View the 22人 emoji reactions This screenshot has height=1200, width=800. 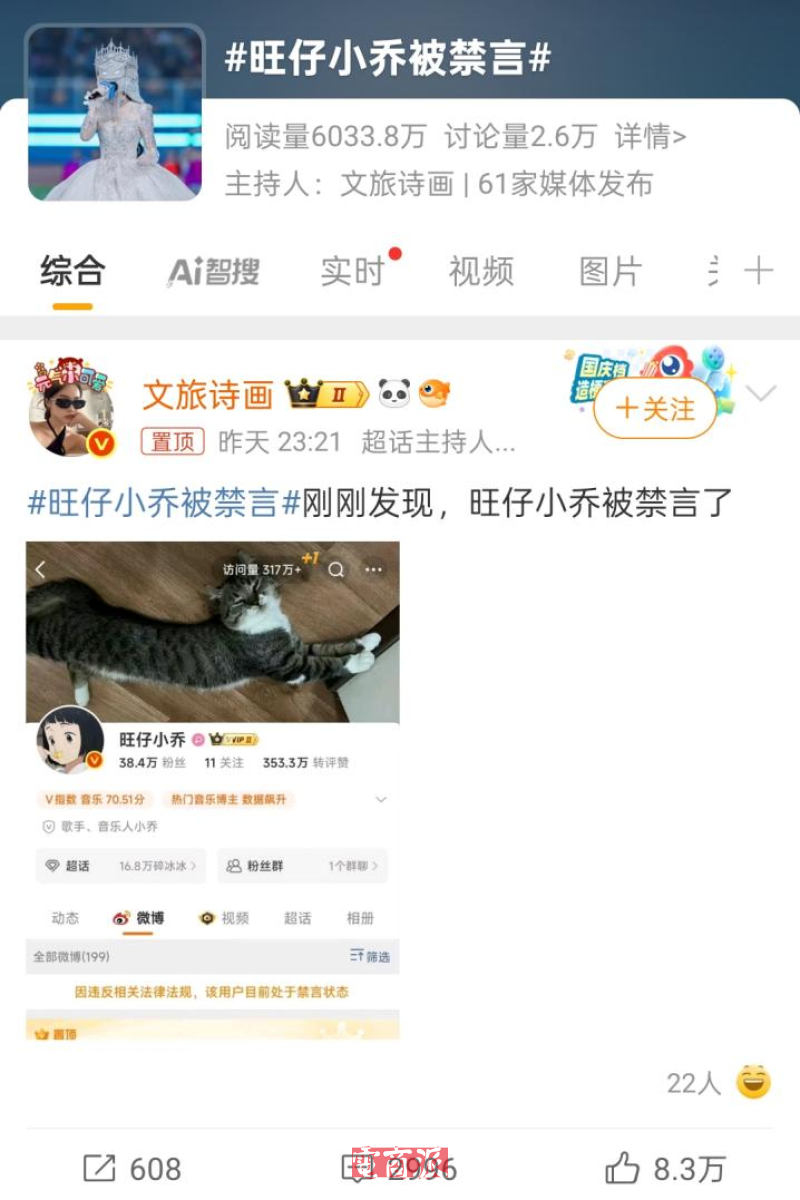pos(718,1083)
